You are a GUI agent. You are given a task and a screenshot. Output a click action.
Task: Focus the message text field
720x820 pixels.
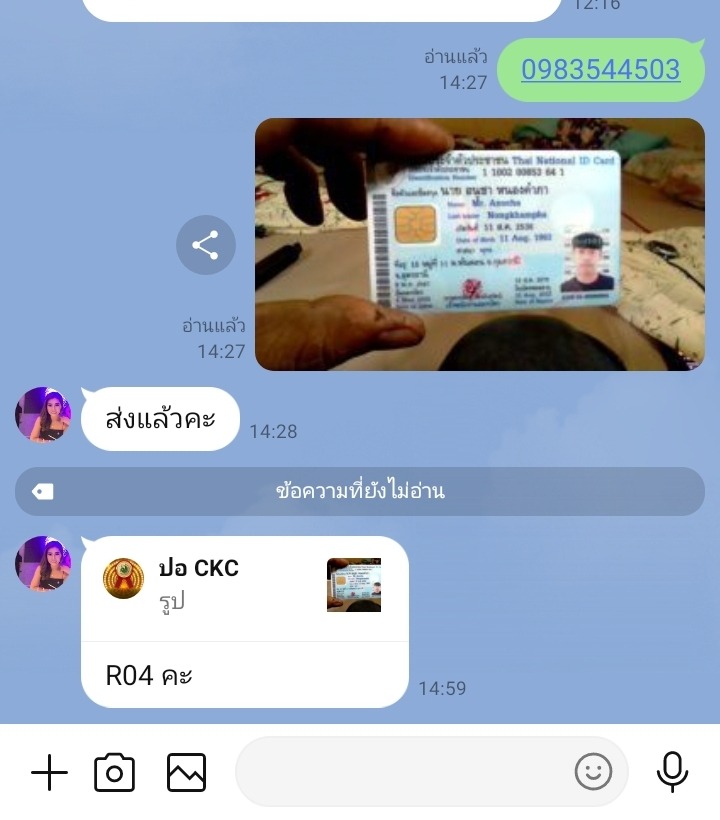pyautogui.click(x=400, y=772)
